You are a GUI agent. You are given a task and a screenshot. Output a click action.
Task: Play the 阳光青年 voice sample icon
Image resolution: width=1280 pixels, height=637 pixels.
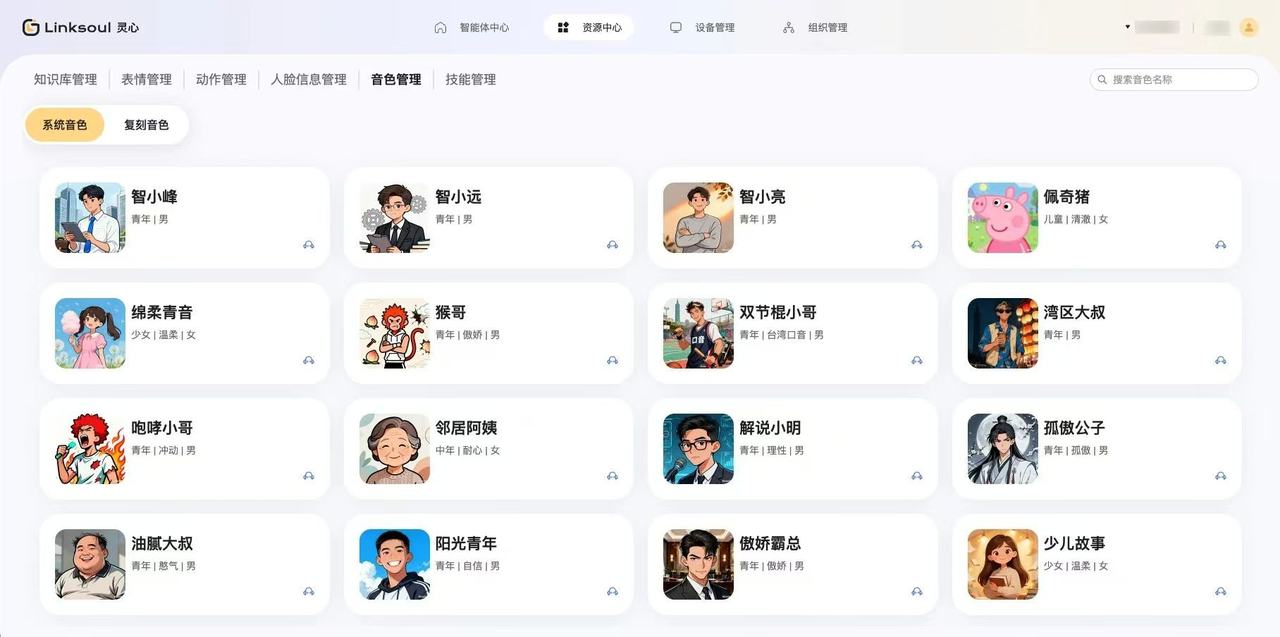(x=612, y=592)
